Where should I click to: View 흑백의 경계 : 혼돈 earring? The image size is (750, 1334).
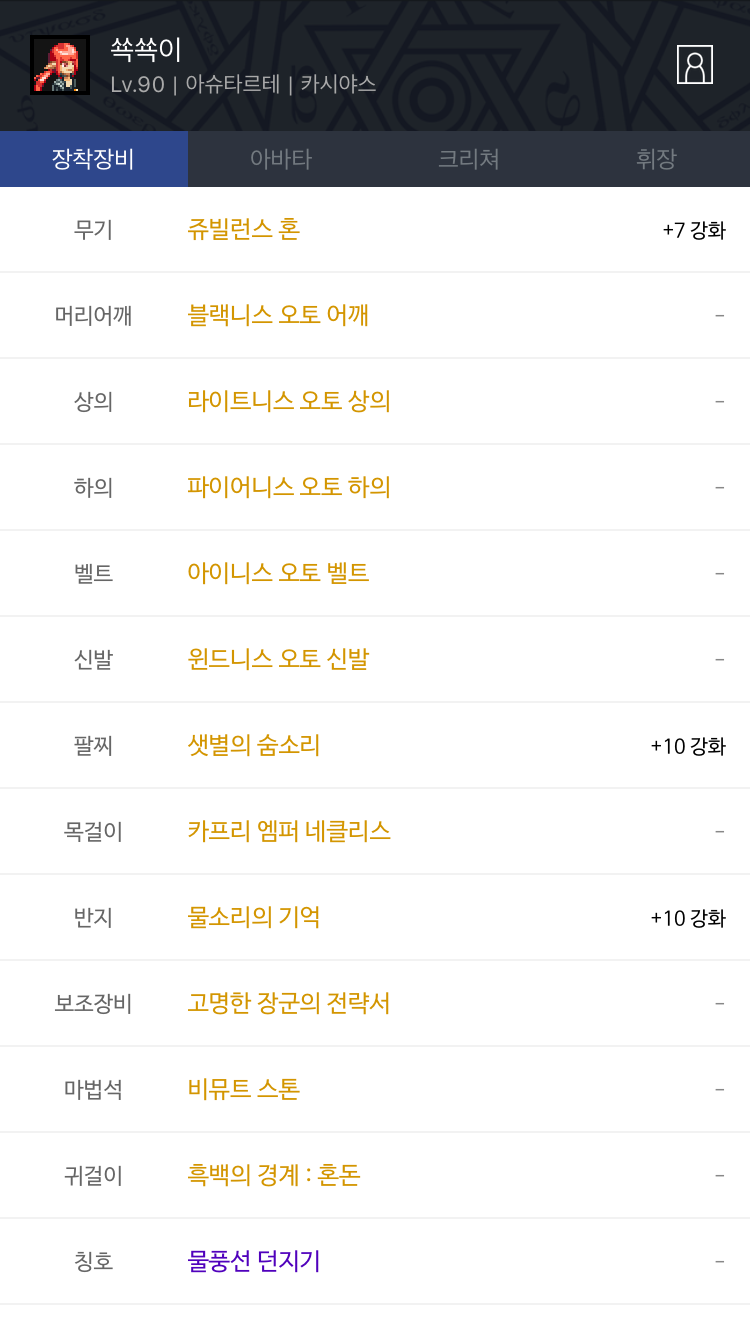coord(274,1176)
